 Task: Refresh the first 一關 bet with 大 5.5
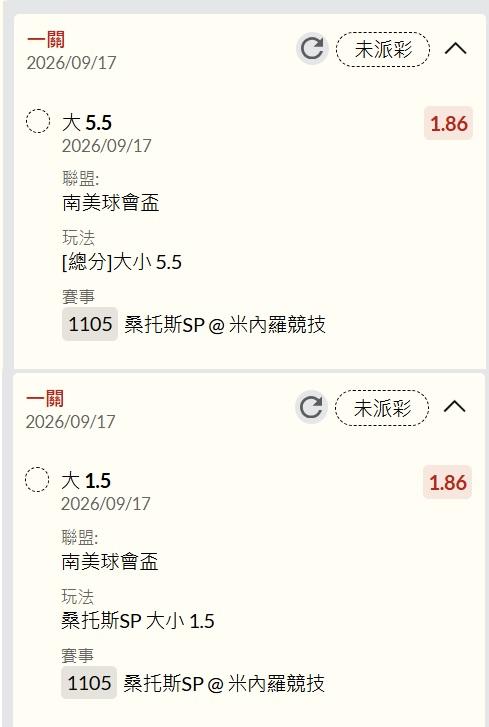pyautogui.click(x=312, y=49)
